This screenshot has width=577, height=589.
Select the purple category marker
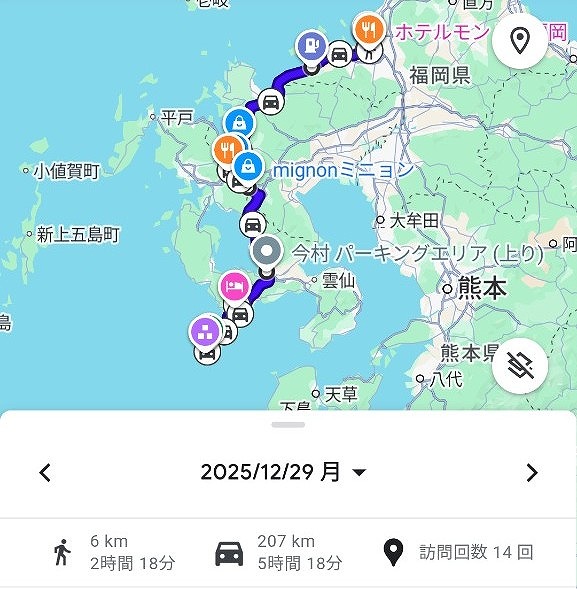click(x=205, y=332)
